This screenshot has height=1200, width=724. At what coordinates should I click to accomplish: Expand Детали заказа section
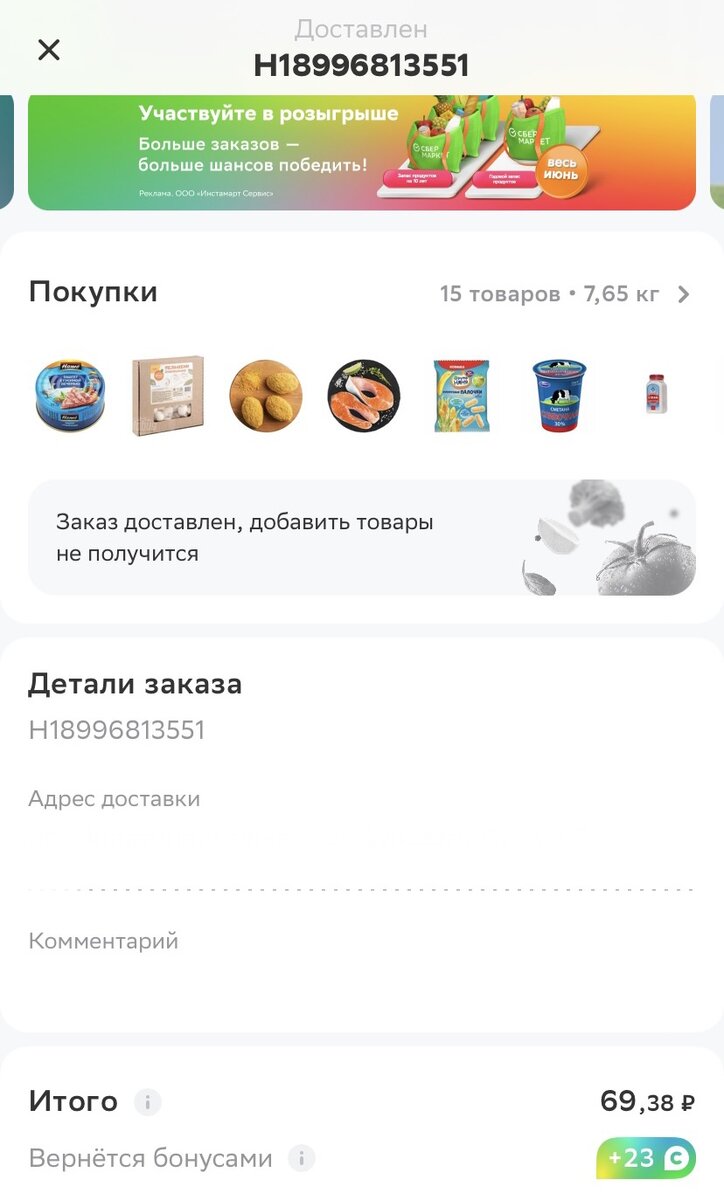click(137, 684)
